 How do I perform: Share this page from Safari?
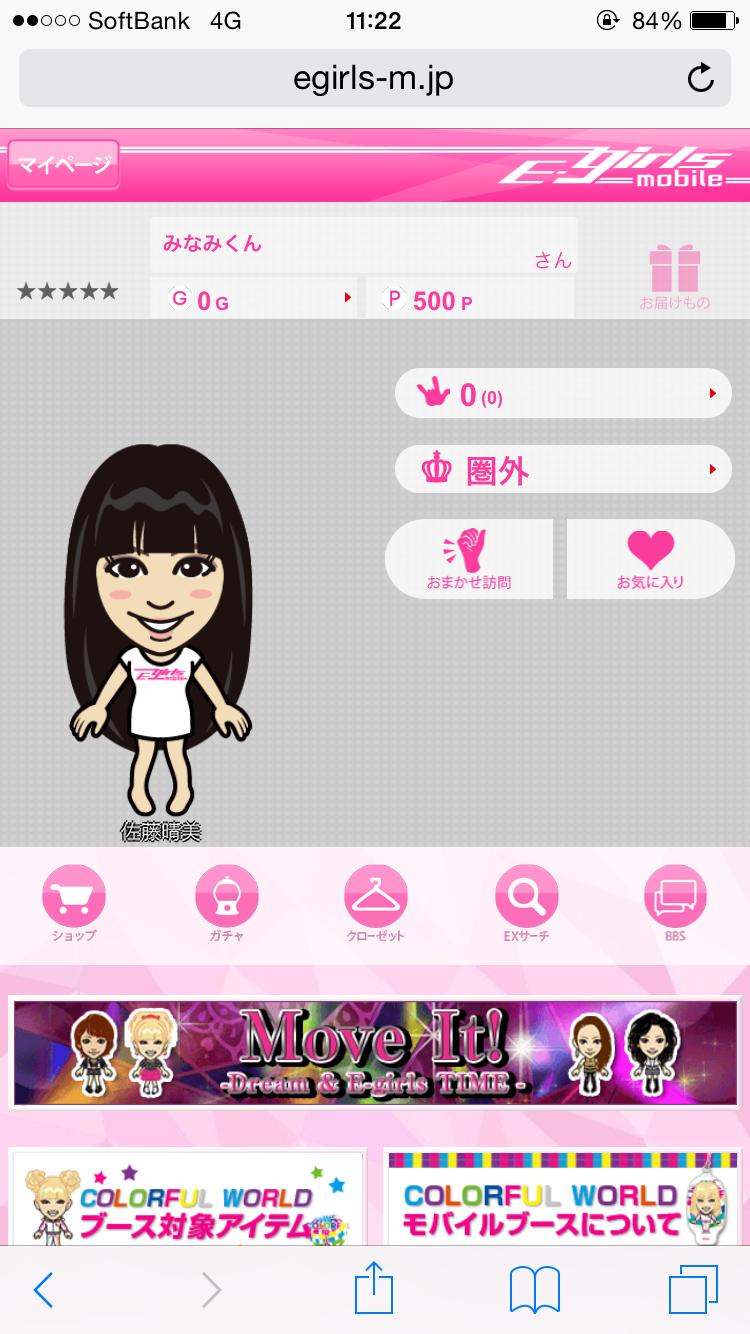(374, 1288)
